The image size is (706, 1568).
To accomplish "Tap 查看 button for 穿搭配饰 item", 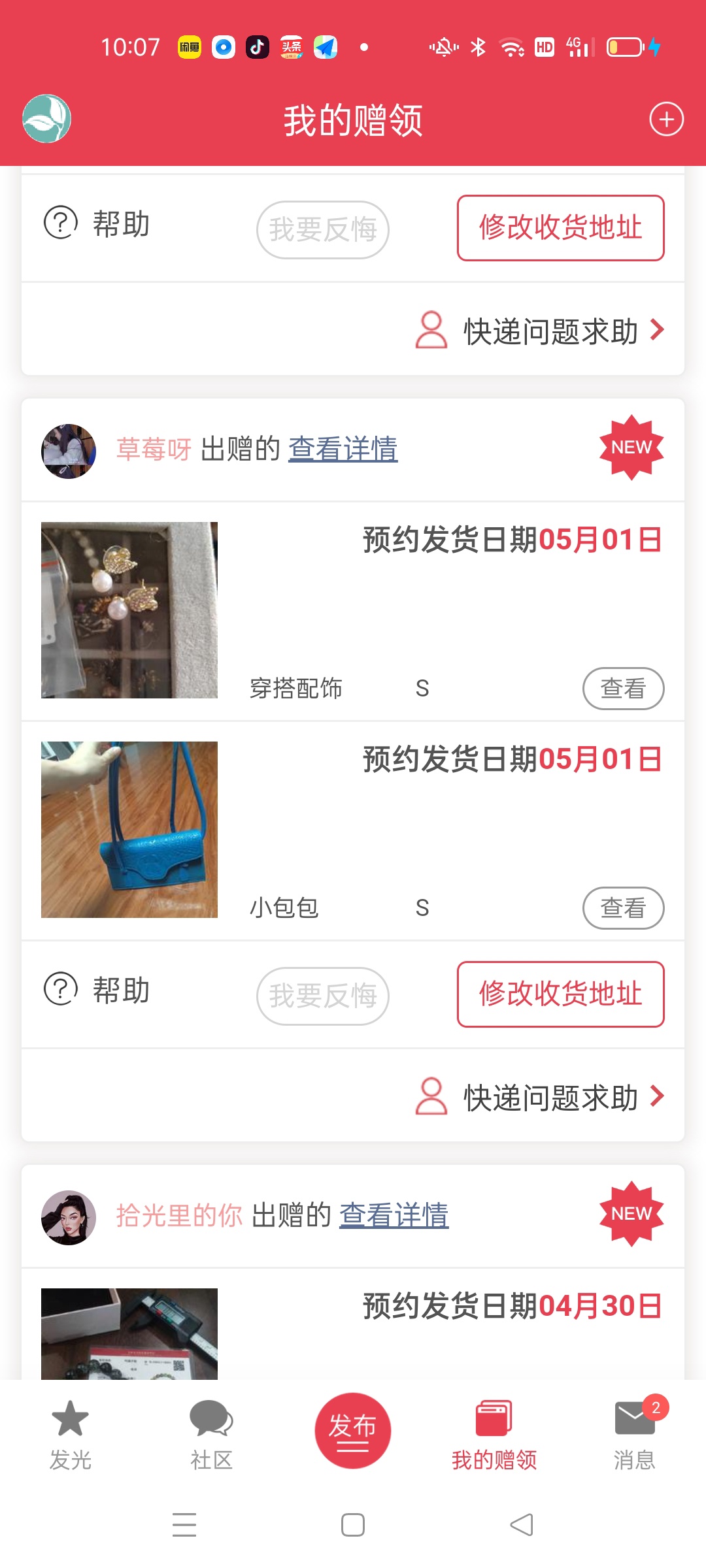I will (622, 688).
